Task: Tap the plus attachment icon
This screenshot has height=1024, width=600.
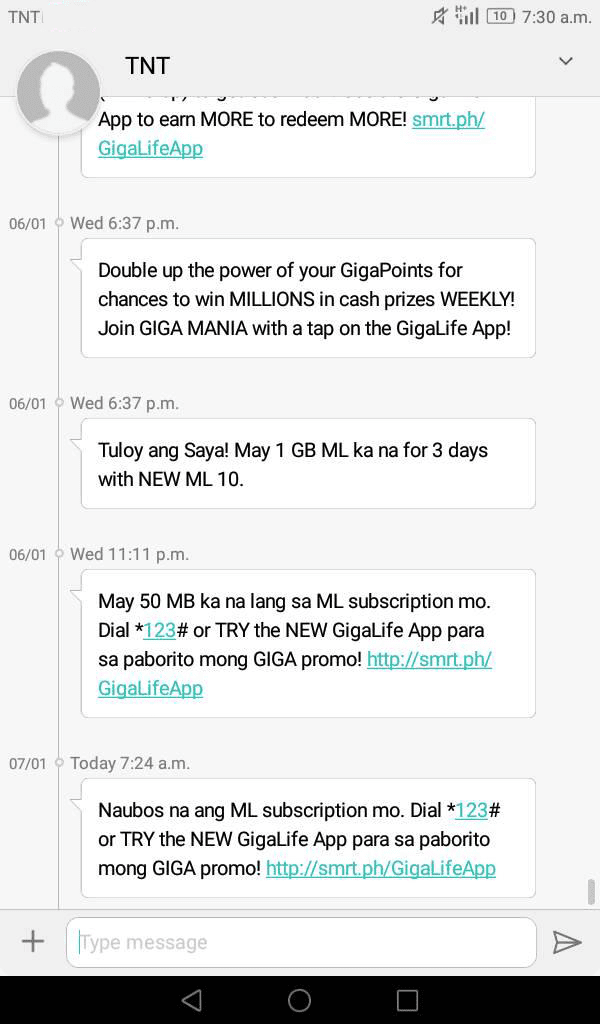Action: pyautogui.click(x=33, y=941)
